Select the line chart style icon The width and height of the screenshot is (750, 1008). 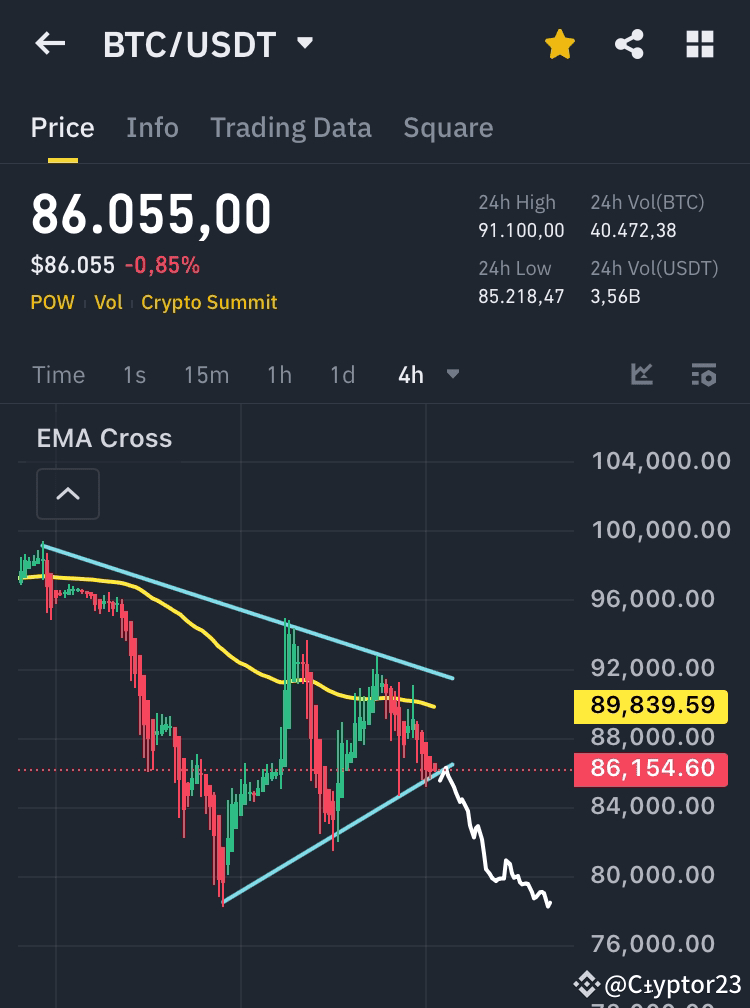(641, 375)
